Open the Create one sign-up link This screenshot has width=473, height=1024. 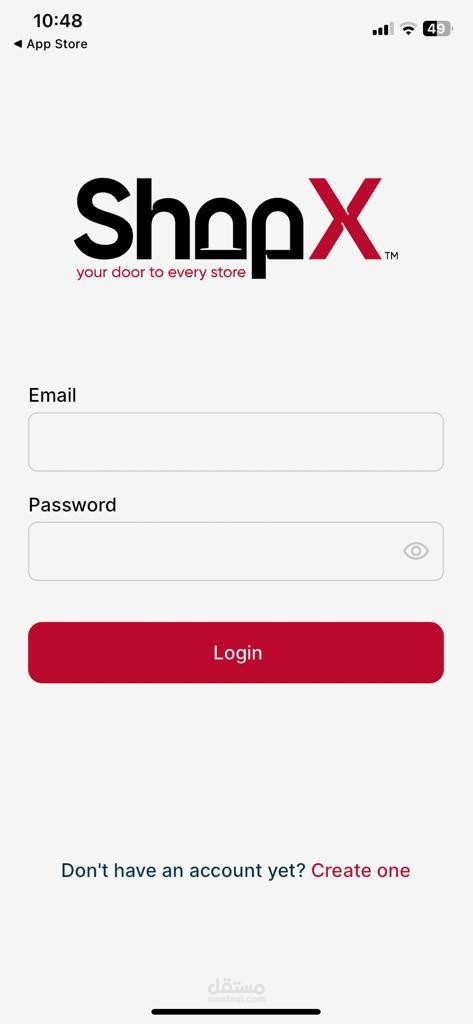tap(361, 871)
